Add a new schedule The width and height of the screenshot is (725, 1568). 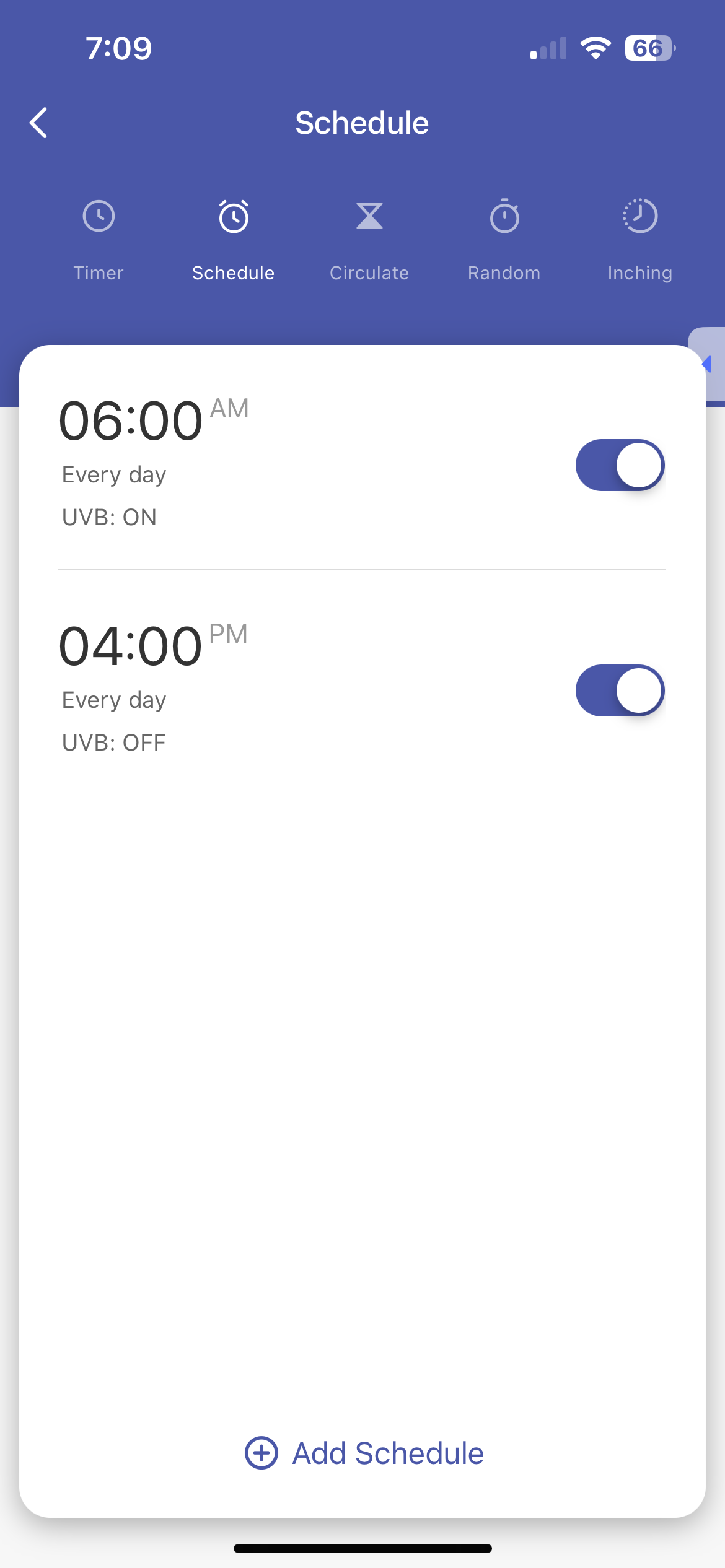pos(363,1453)
